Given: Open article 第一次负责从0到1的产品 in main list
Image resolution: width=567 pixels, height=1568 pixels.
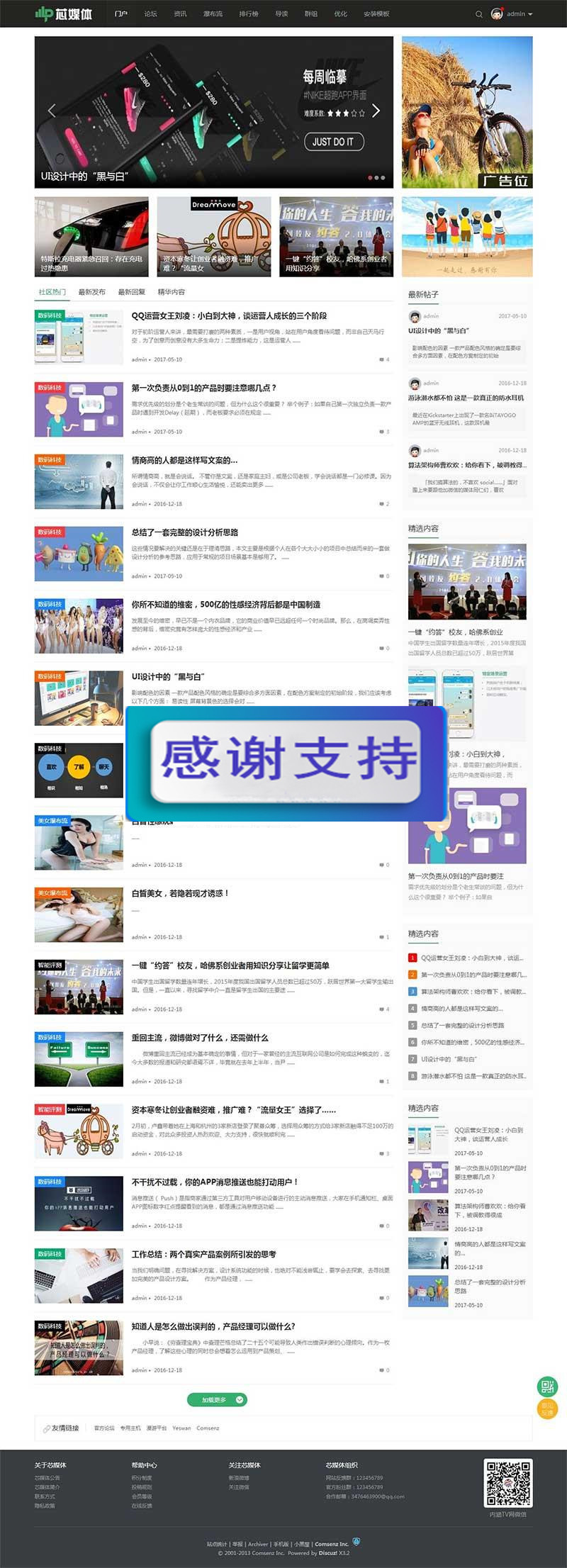Looking at the screenshot, I should [x=203, y=388].
